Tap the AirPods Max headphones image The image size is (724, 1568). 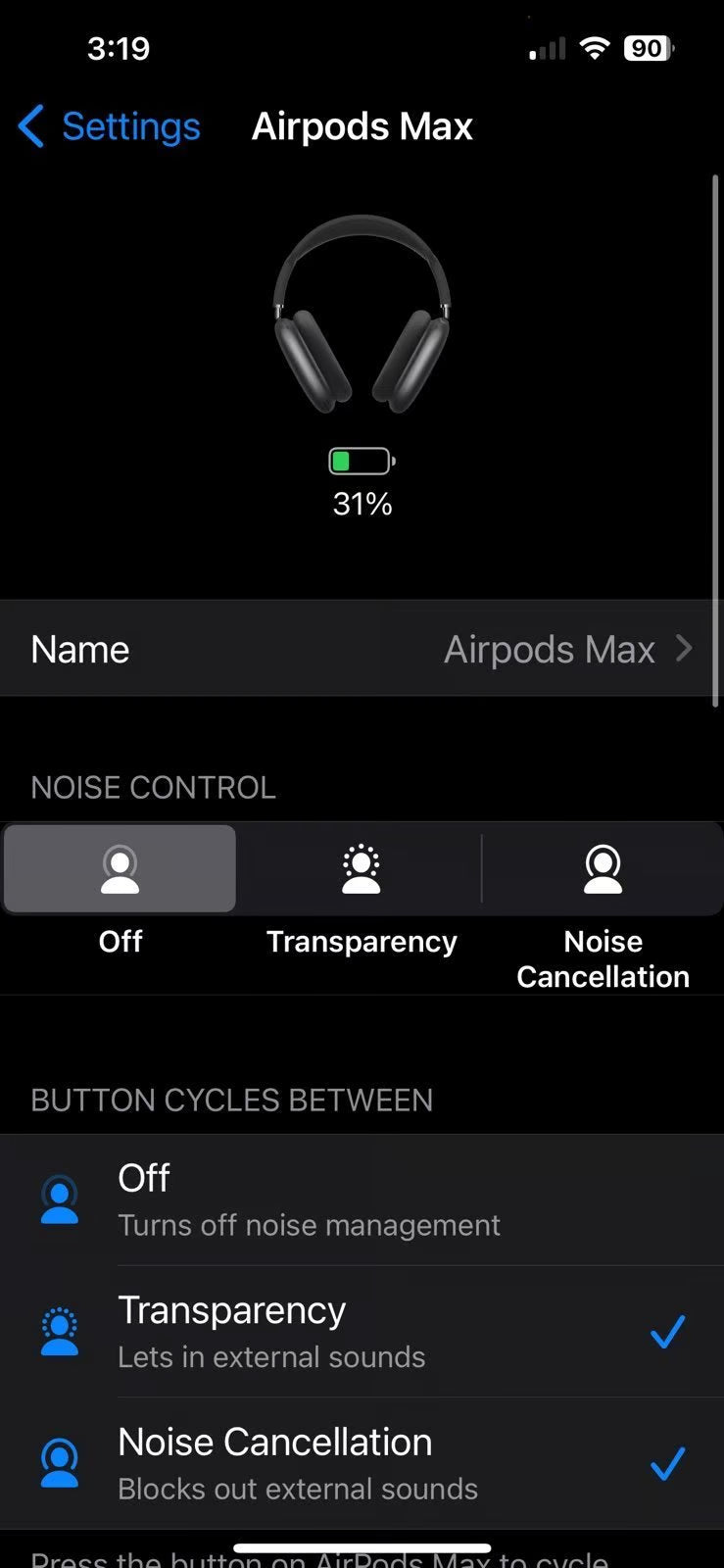(x=362, y=314)
